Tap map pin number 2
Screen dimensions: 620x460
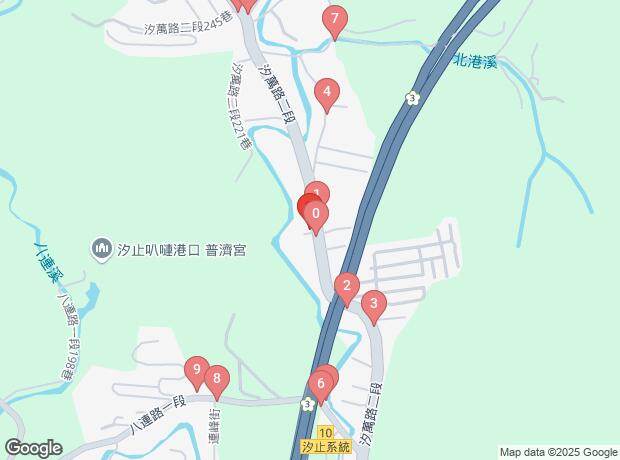pos(346,288)
